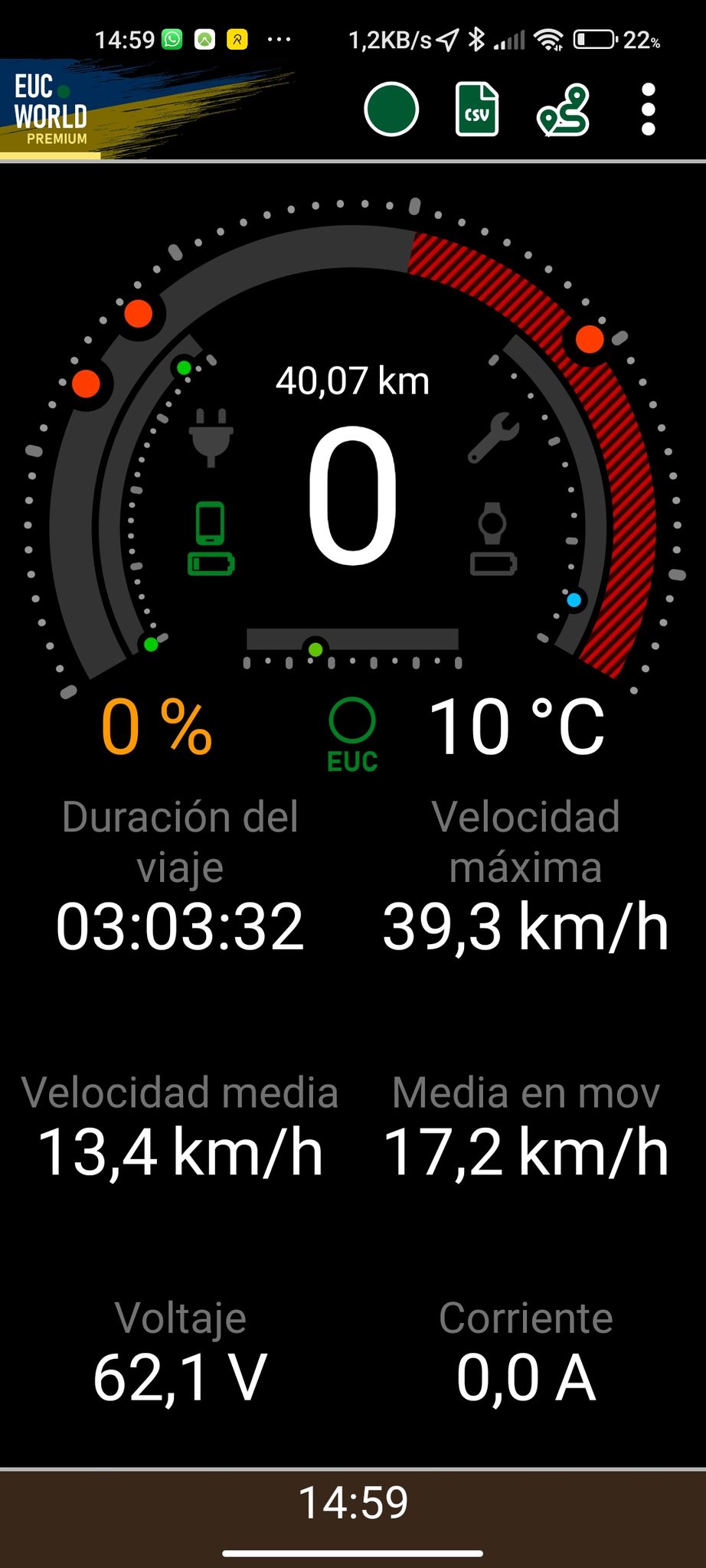Tap the green record circle button
This screenshot has height=1568, width=706.
pyautogui.click(x=391, y=109)
